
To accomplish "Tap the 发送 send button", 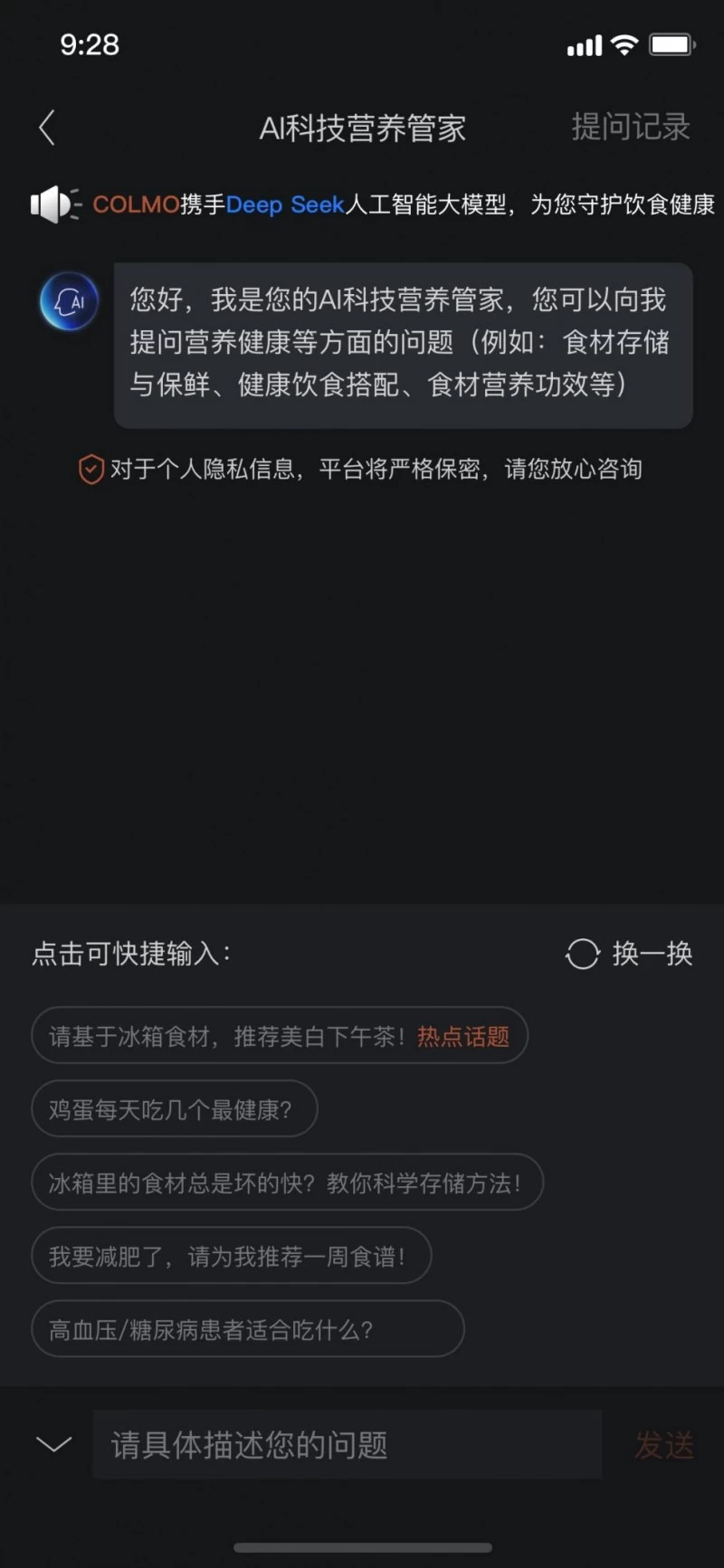I will 663,1445.
